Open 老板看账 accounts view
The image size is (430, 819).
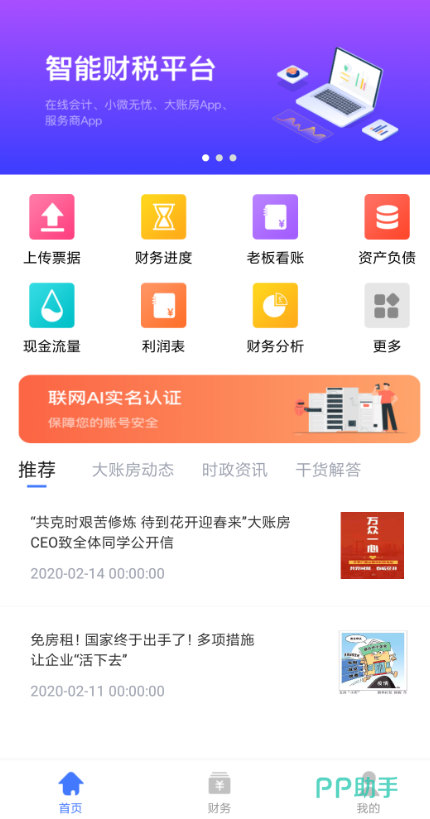pos(275,230)
